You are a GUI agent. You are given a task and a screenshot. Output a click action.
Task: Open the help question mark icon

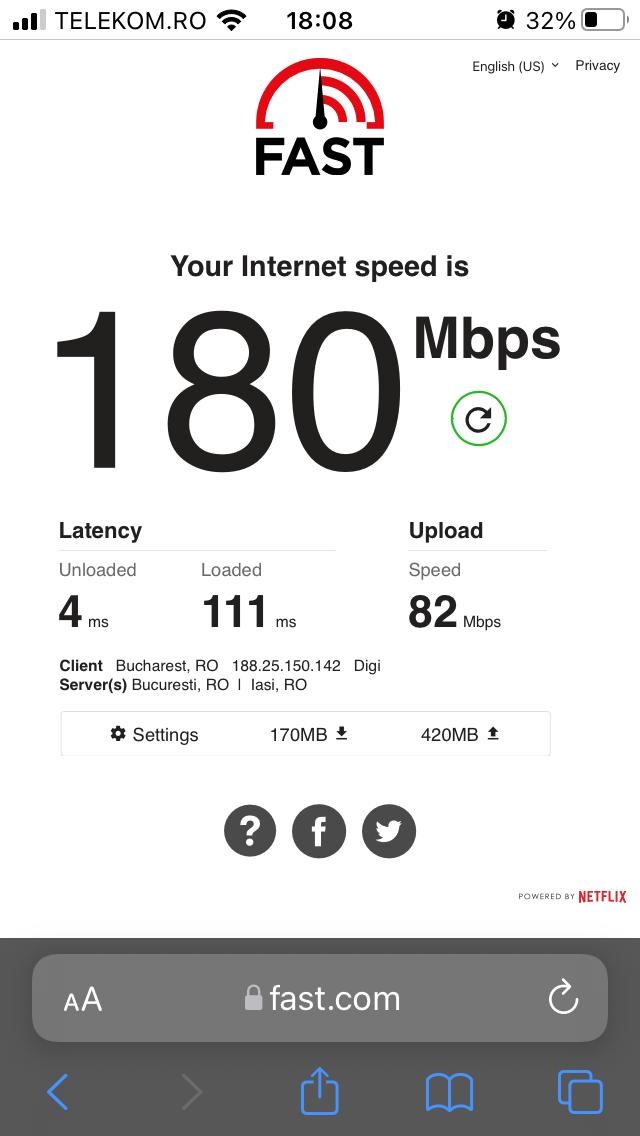[x=250, y=831]
